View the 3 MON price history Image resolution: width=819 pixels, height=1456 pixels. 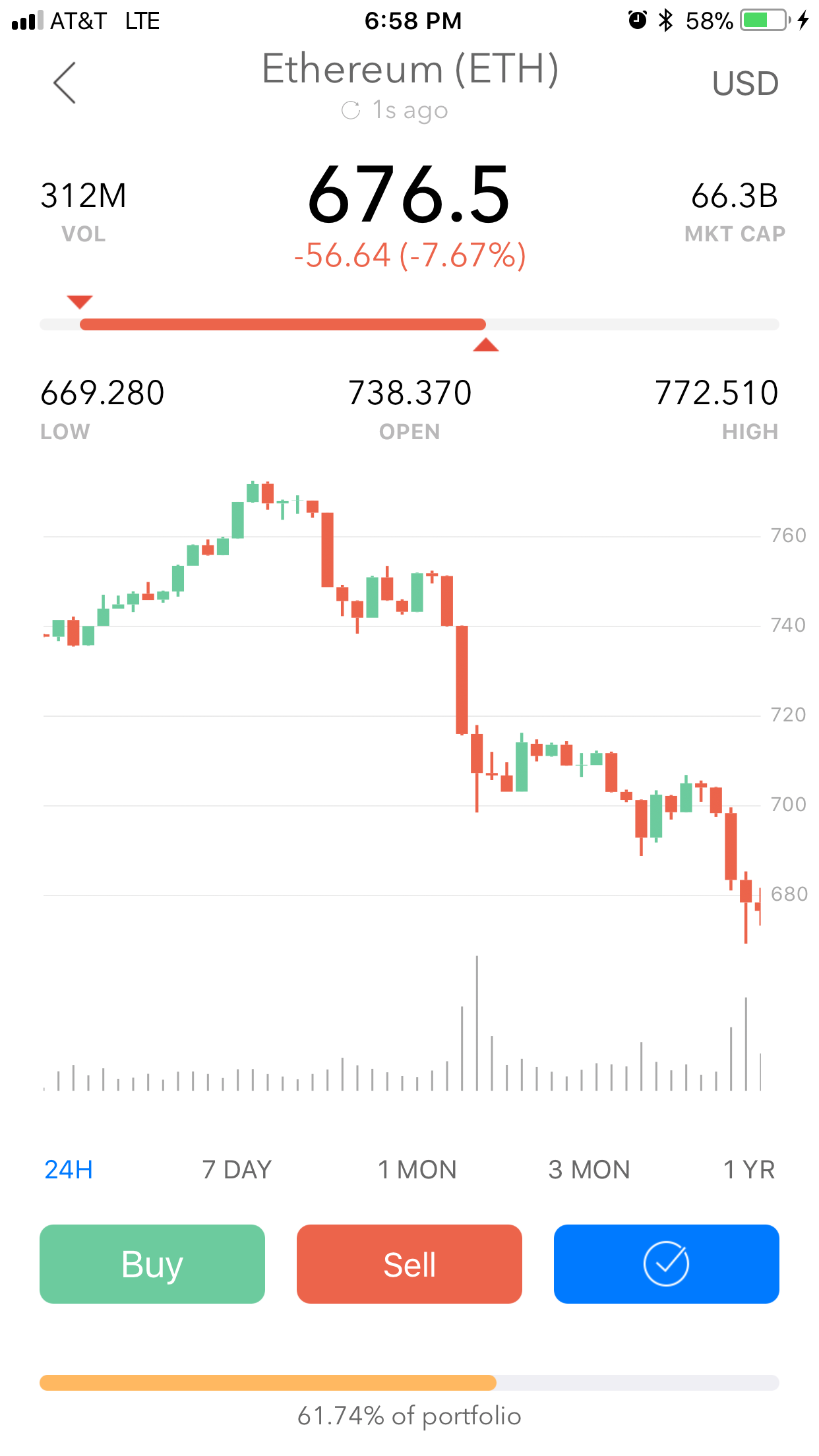(x=589, y=1169)
